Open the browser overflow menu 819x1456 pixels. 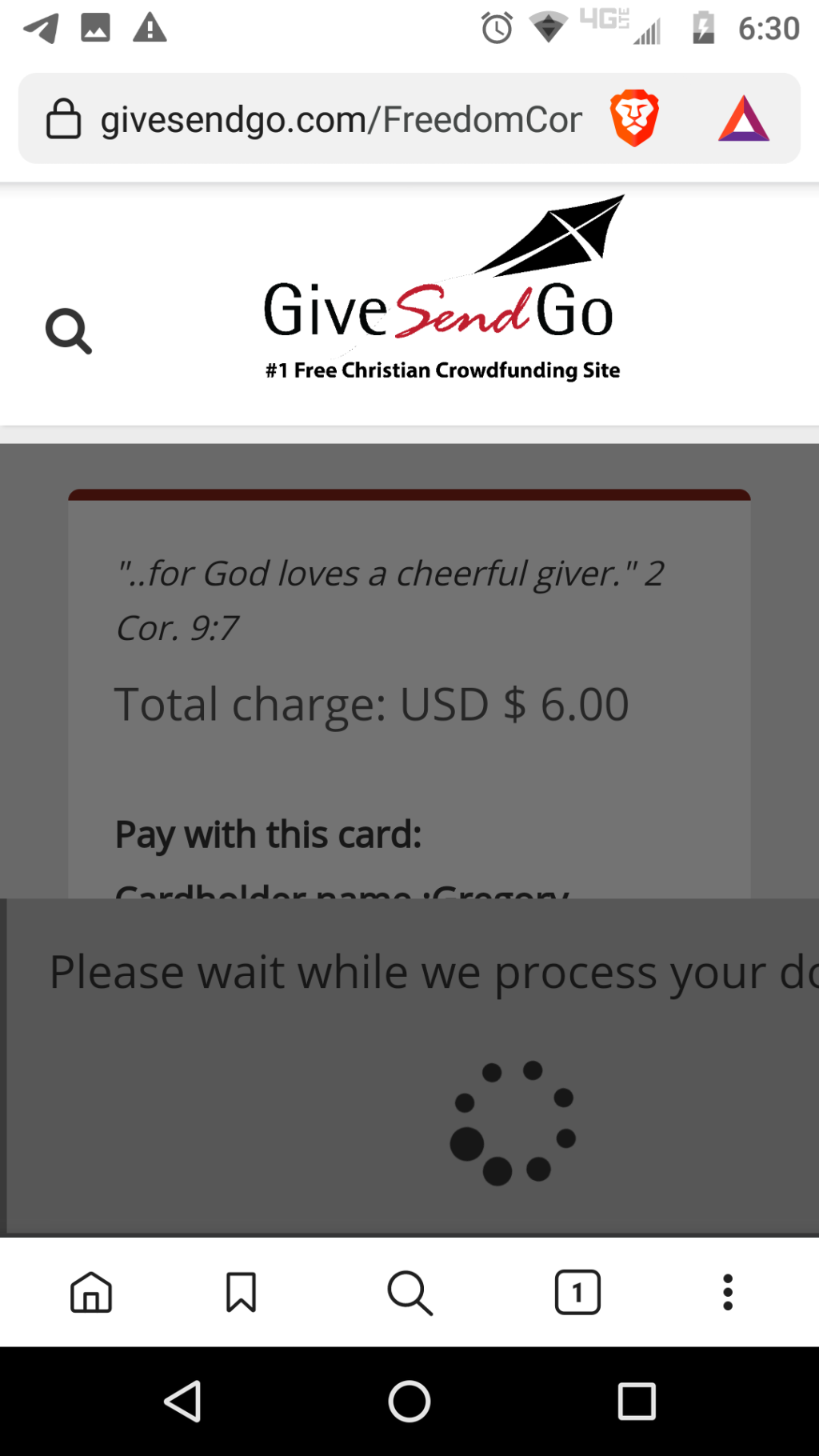click(728, 1292)
